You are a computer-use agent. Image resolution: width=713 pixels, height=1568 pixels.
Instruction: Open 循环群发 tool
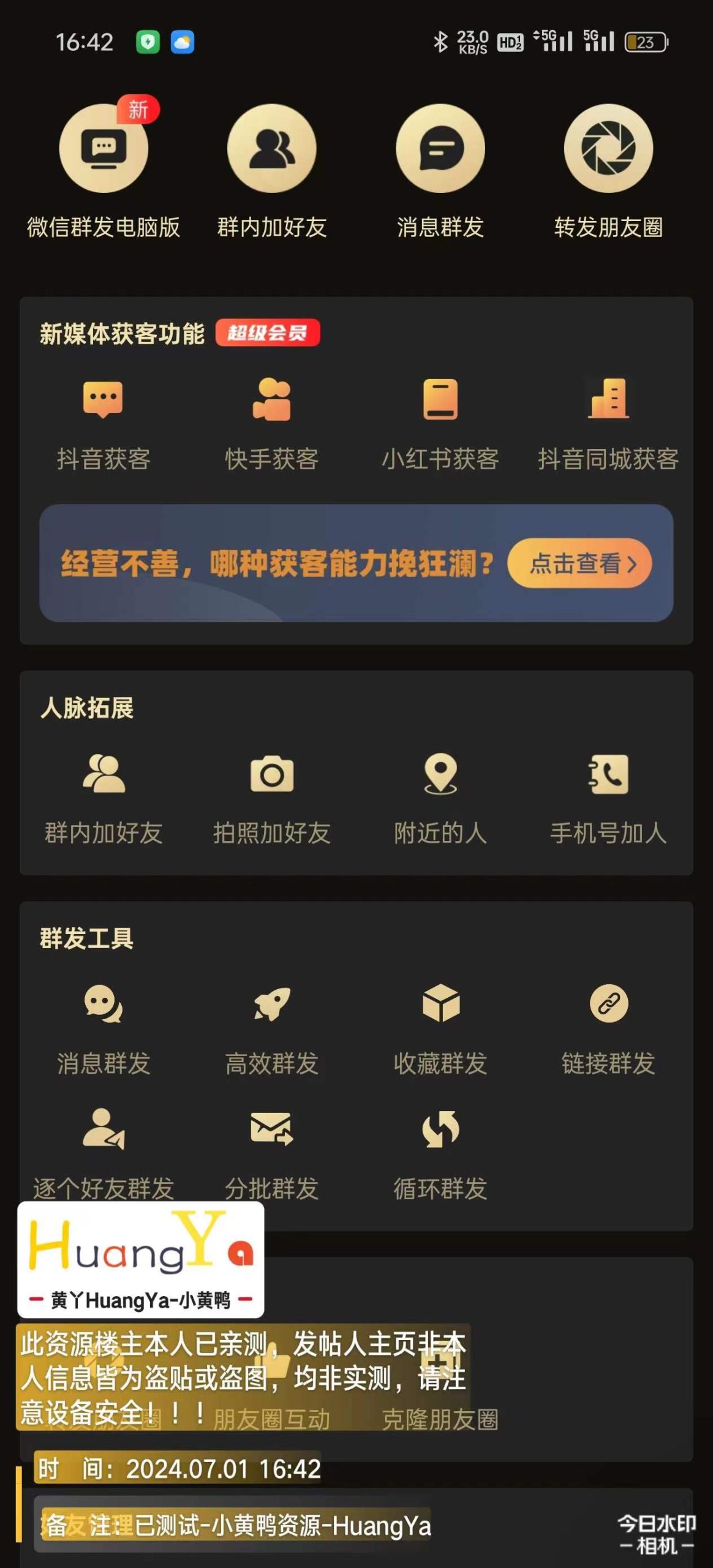440,1154
